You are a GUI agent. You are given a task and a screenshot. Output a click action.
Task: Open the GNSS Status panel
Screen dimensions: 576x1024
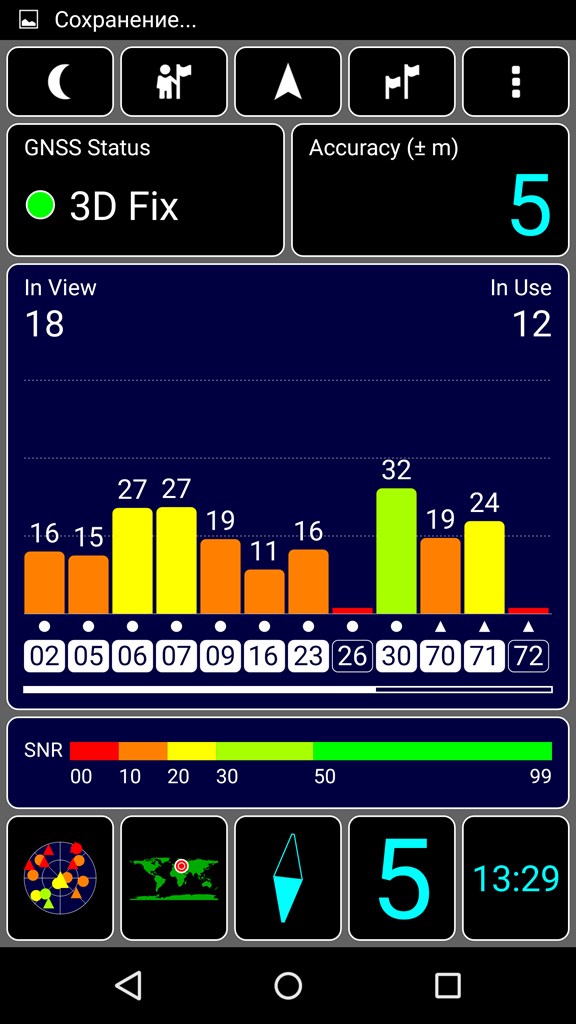click(146, 190)
